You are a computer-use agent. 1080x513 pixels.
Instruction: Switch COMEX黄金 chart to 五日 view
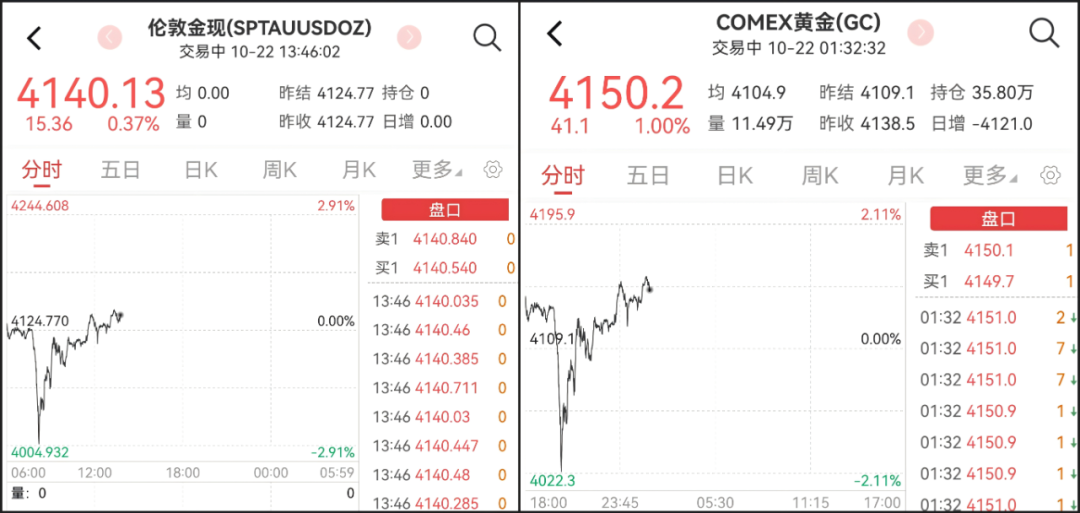click(x=647, y=175)
